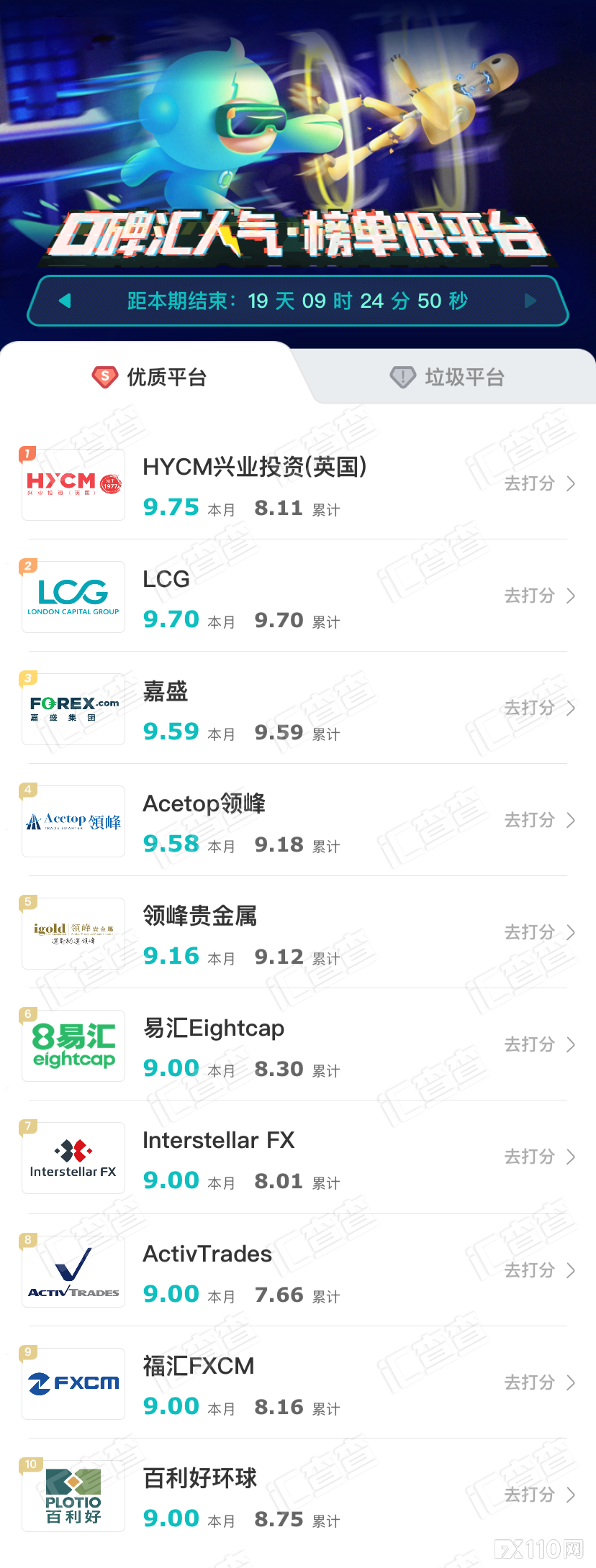The width and height of the screenshot is (596, 1568).
Task: Click the Eightcap 易汇 logo
Action: point(72,1046)
